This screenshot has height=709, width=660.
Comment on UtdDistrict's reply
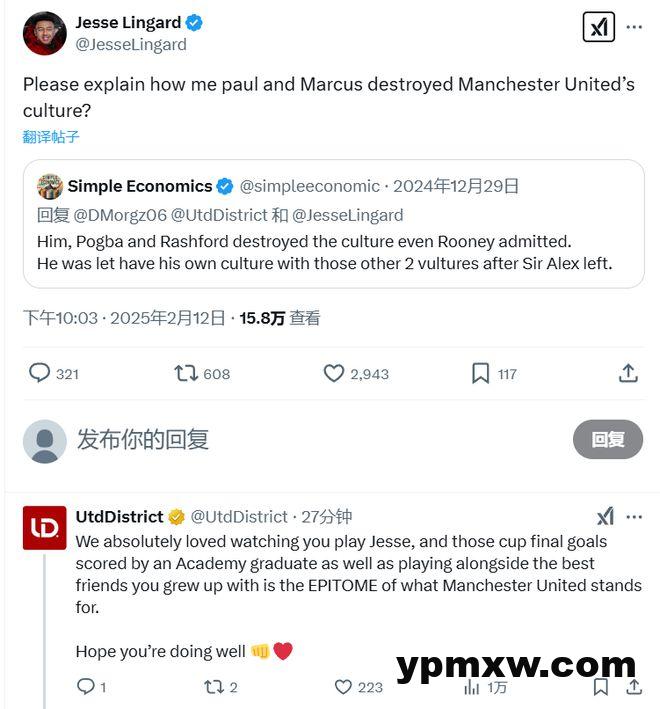[86, 687]
